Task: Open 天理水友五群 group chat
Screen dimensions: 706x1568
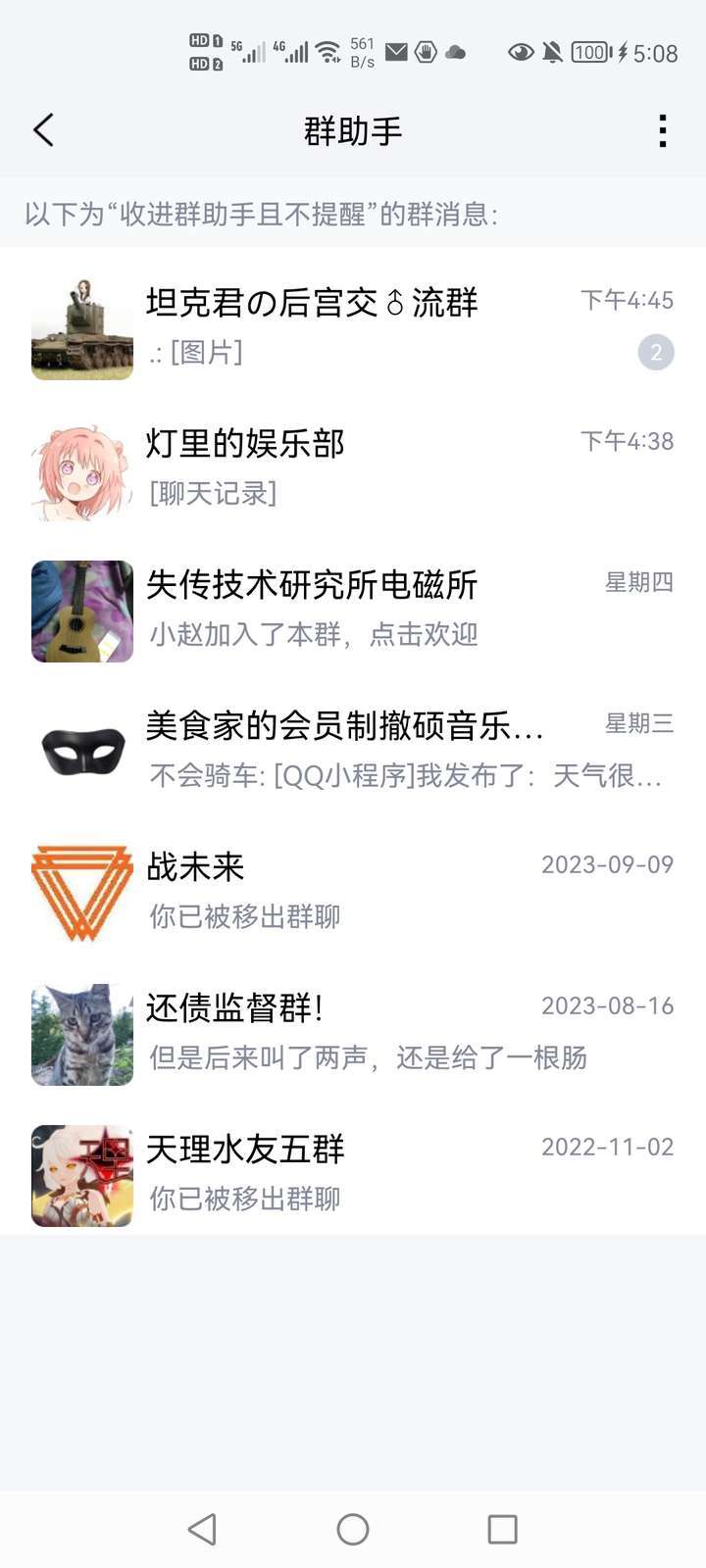Action: (x=353, y=1174)
